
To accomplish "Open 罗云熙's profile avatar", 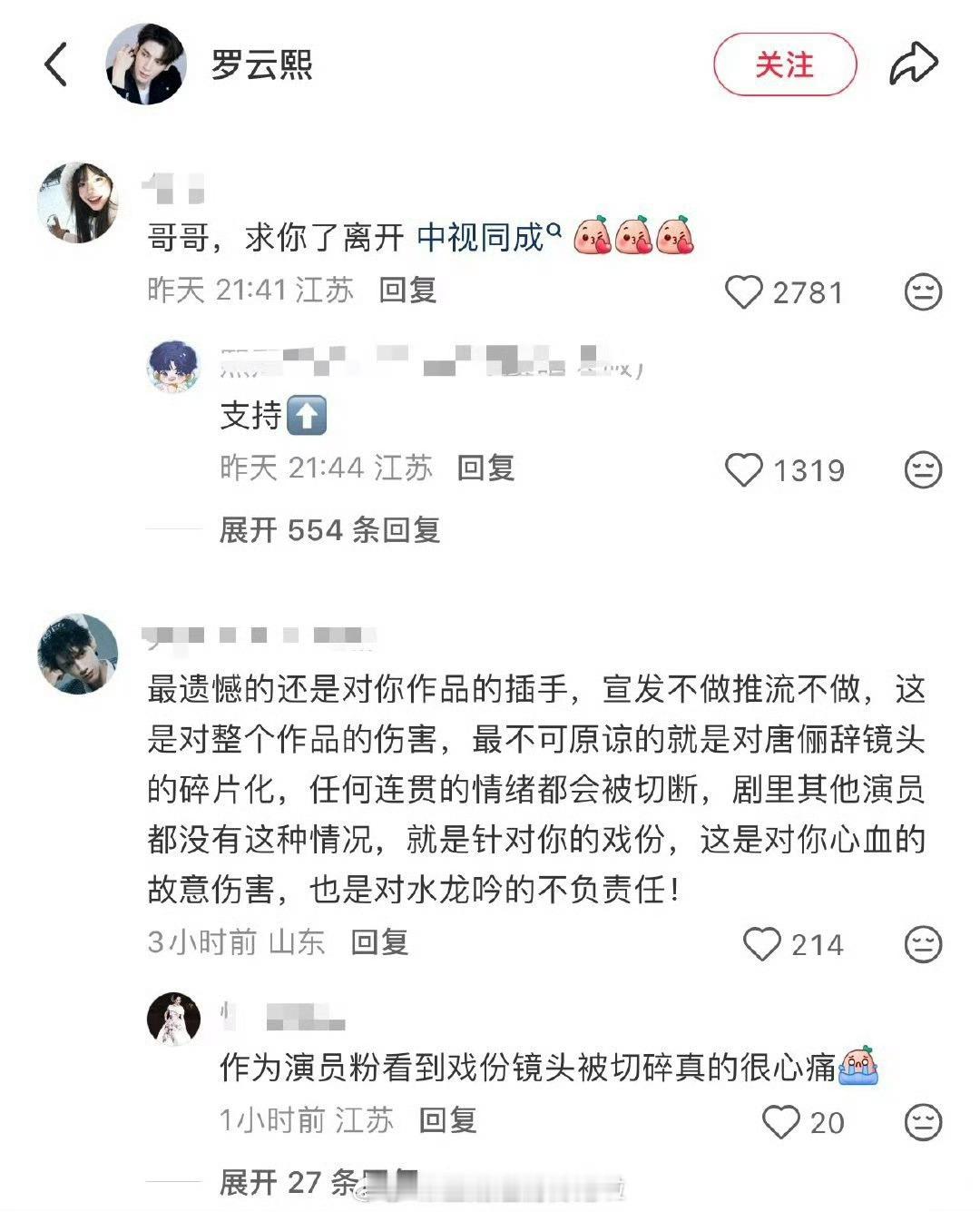I will tap(145, 64).
